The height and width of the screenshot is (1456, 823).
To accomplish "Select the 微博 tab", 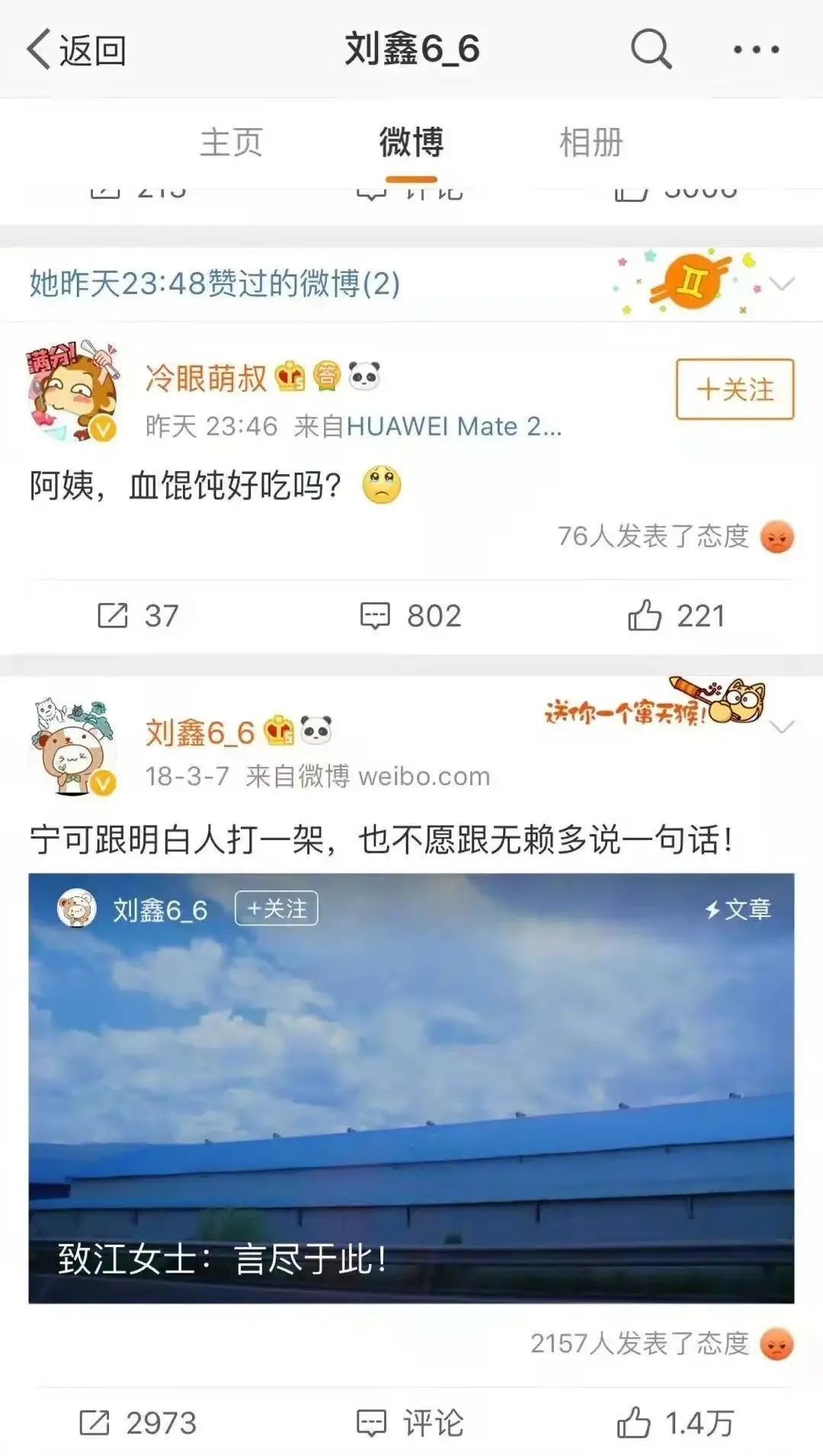I will click(411, 143).
